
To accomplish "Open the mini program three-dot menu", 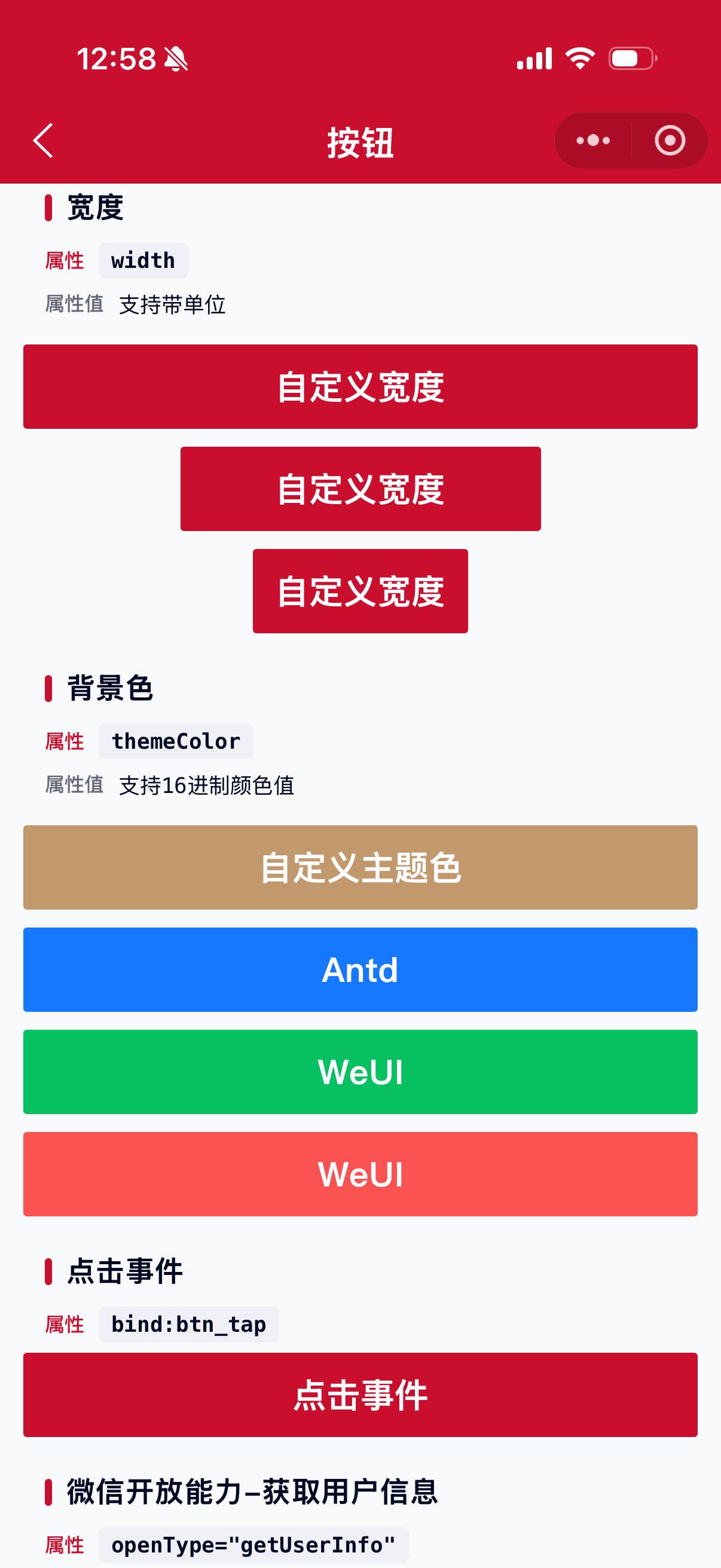I will [x=592, y=141].
